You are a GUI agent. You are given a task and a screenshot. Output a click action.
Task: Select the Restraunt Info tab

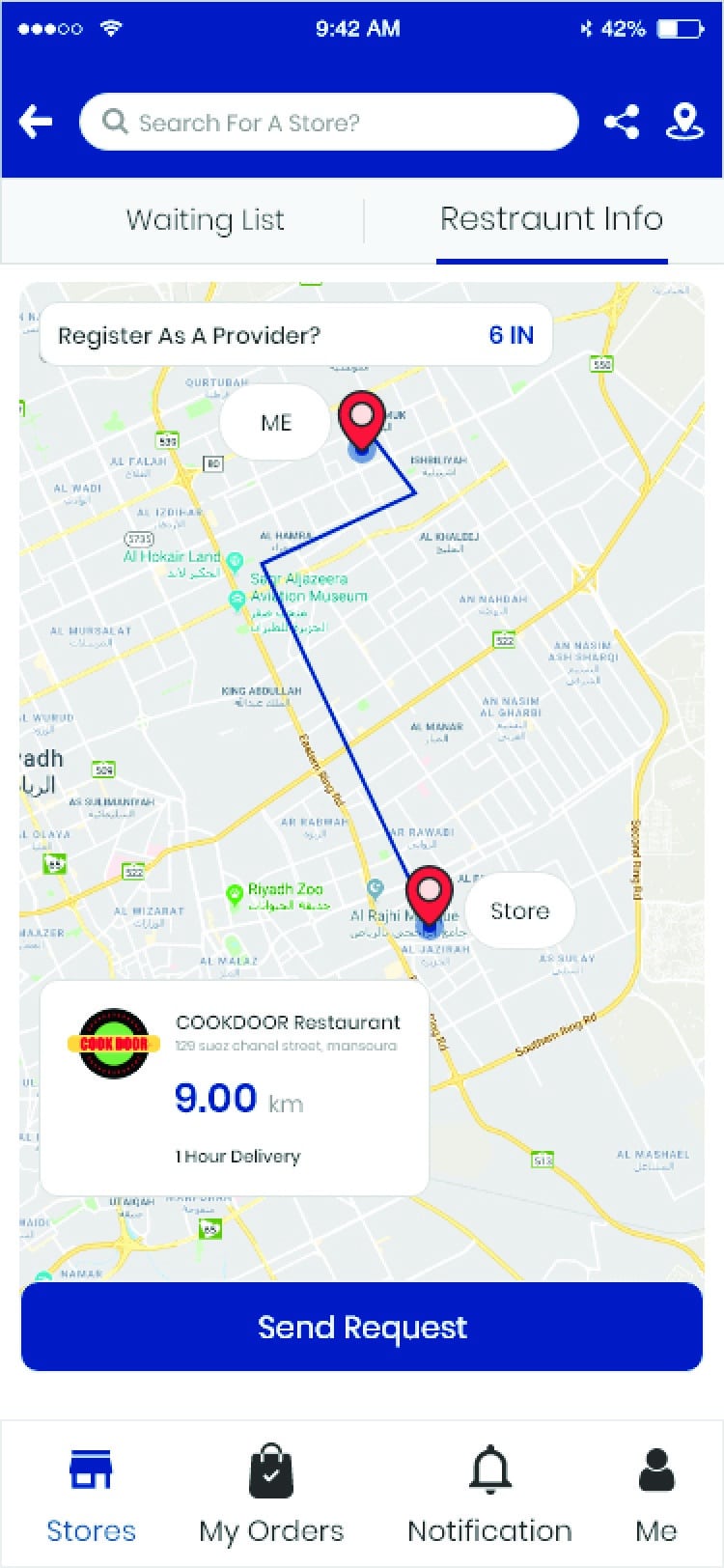[x=551, y=219]
